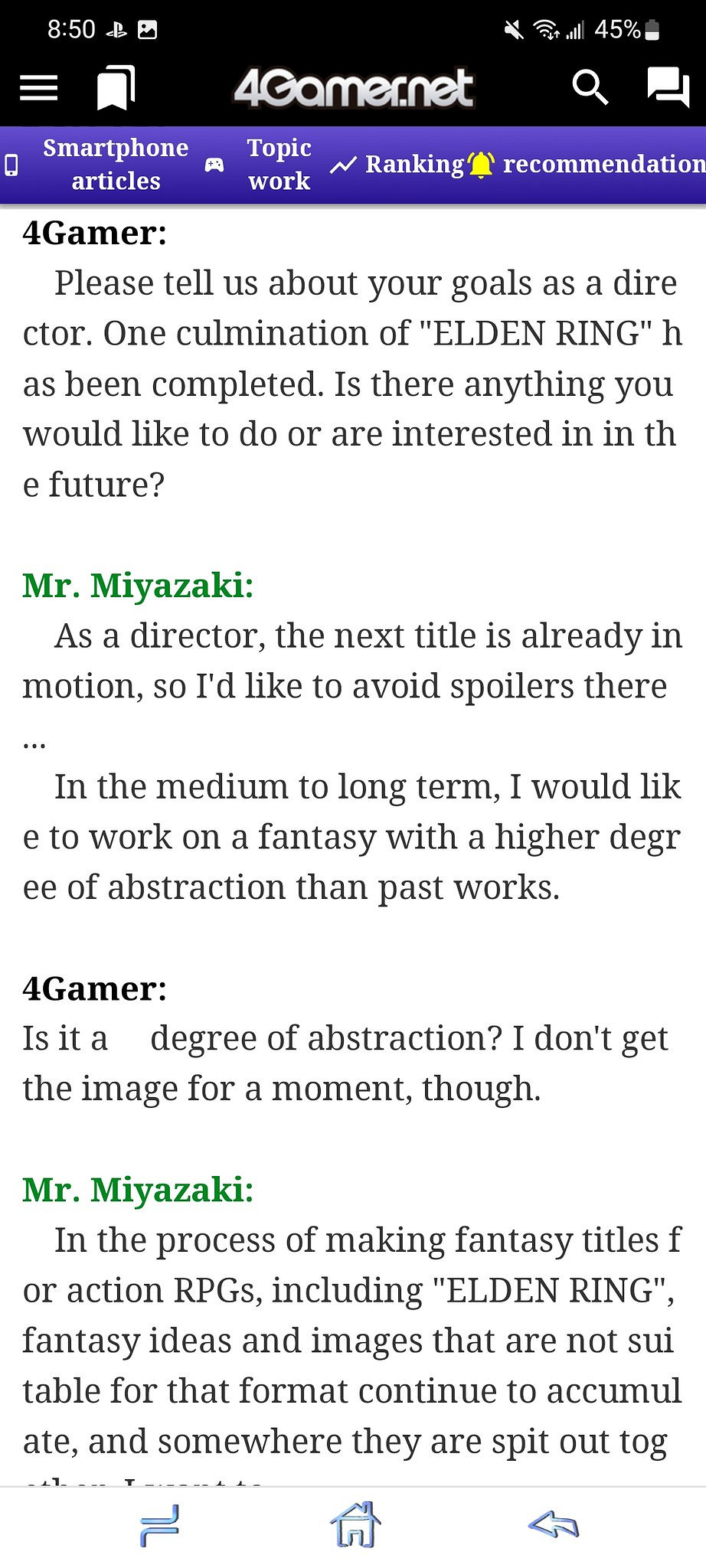
Task: Tap the system home button
Action: pos(355,1525)
